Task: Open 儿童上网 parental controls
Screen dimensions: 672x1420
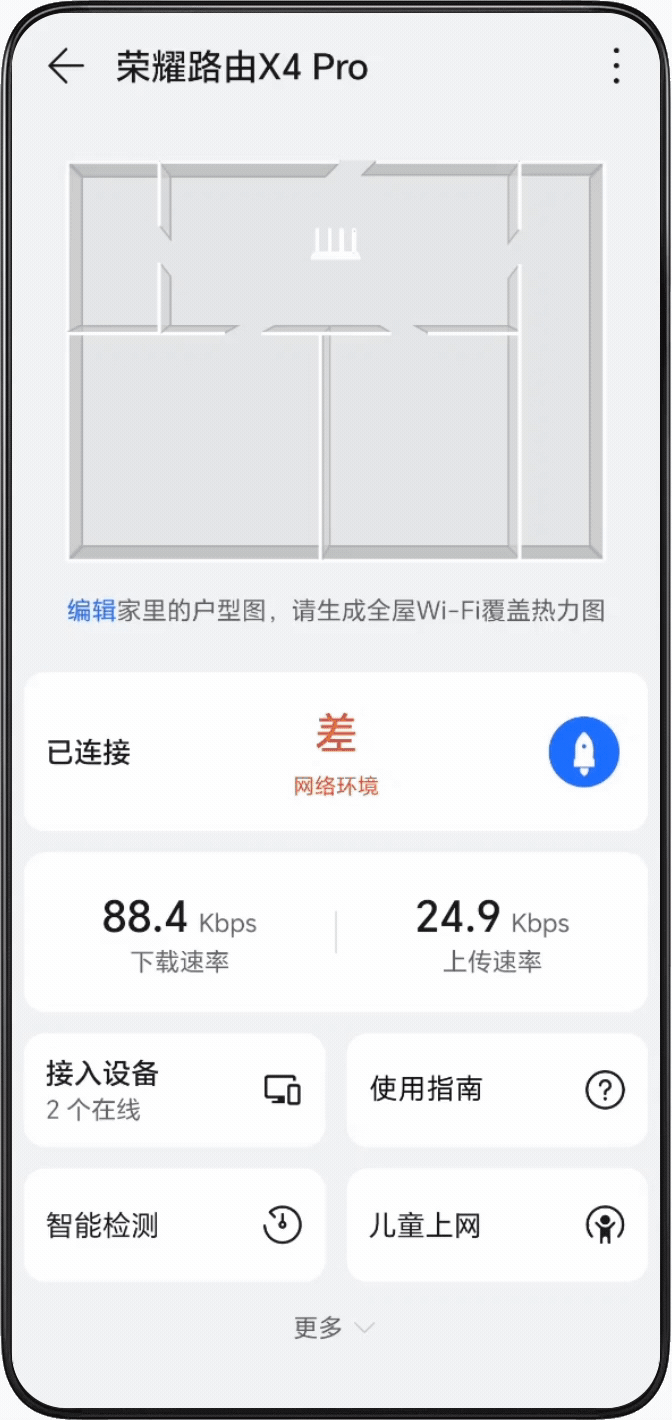Action: click(x=497, y=1225)
